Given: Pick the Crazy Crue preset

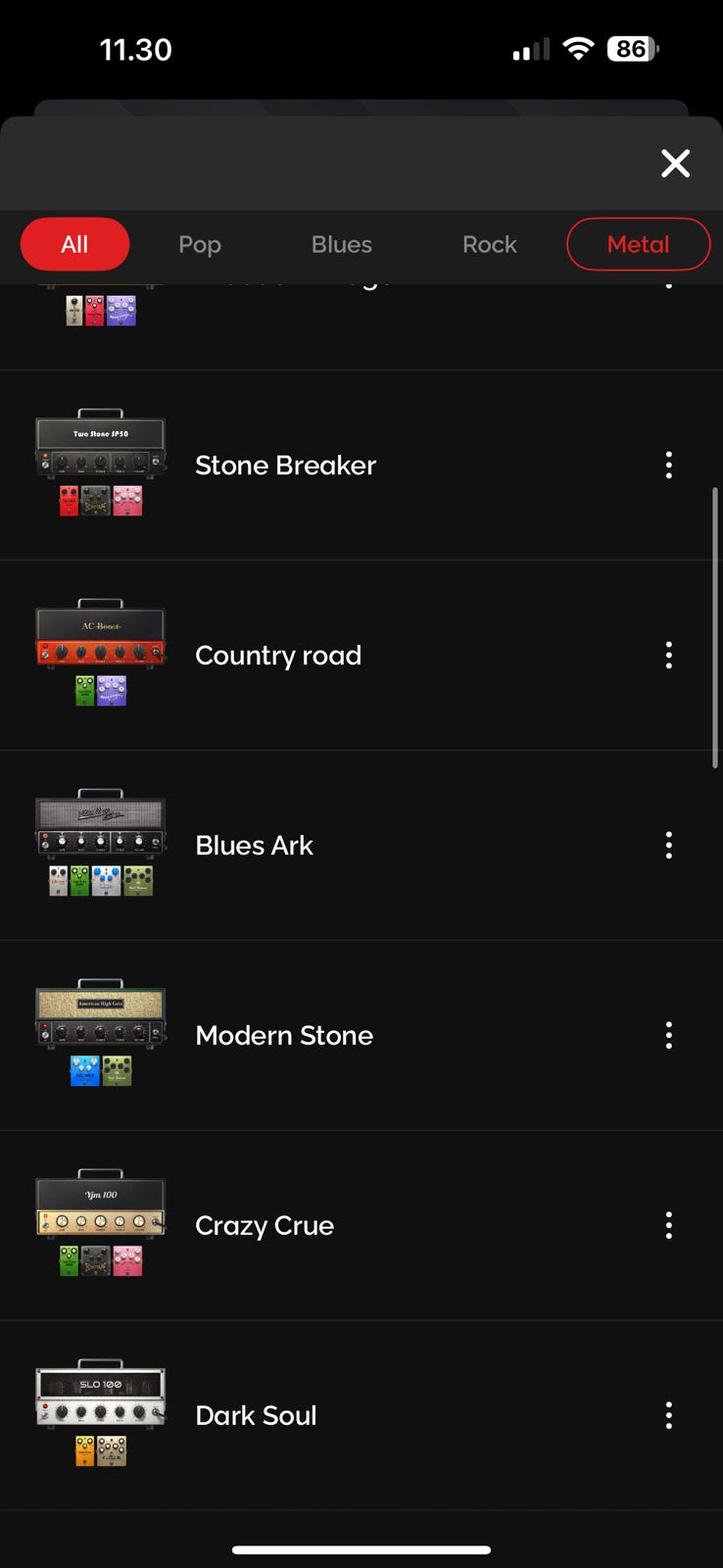Looking at the screenshot, I should click(265, 1225).
